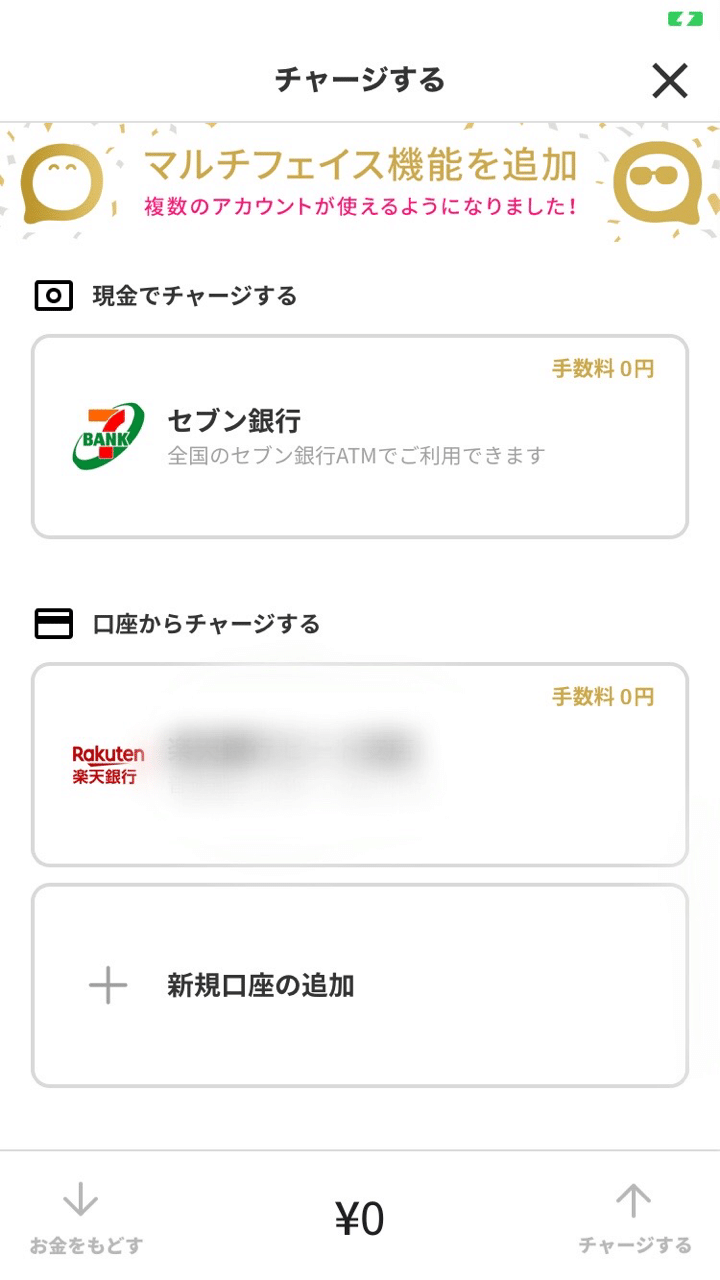
Task: Tap the camera icon next to 現金でチャージする
Action: click(x=54, y=296)
